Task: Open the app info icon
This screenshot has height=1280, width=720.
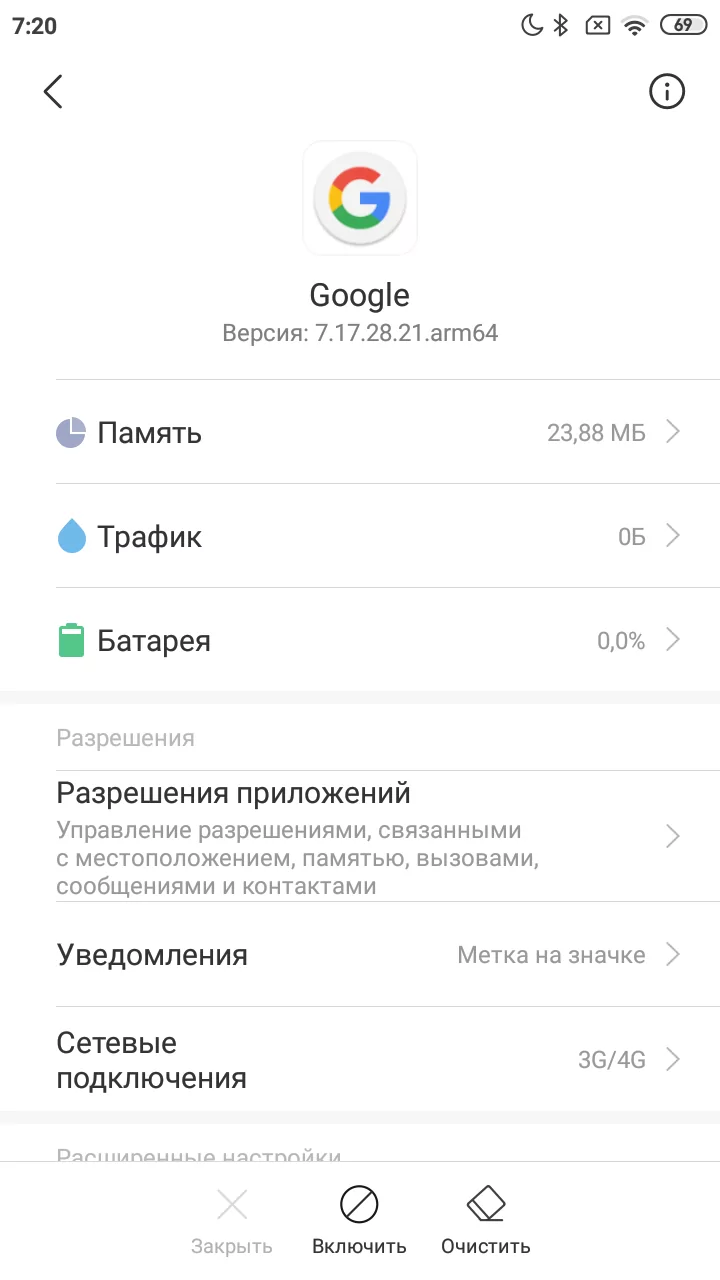Action: click(x=667, y=91)
